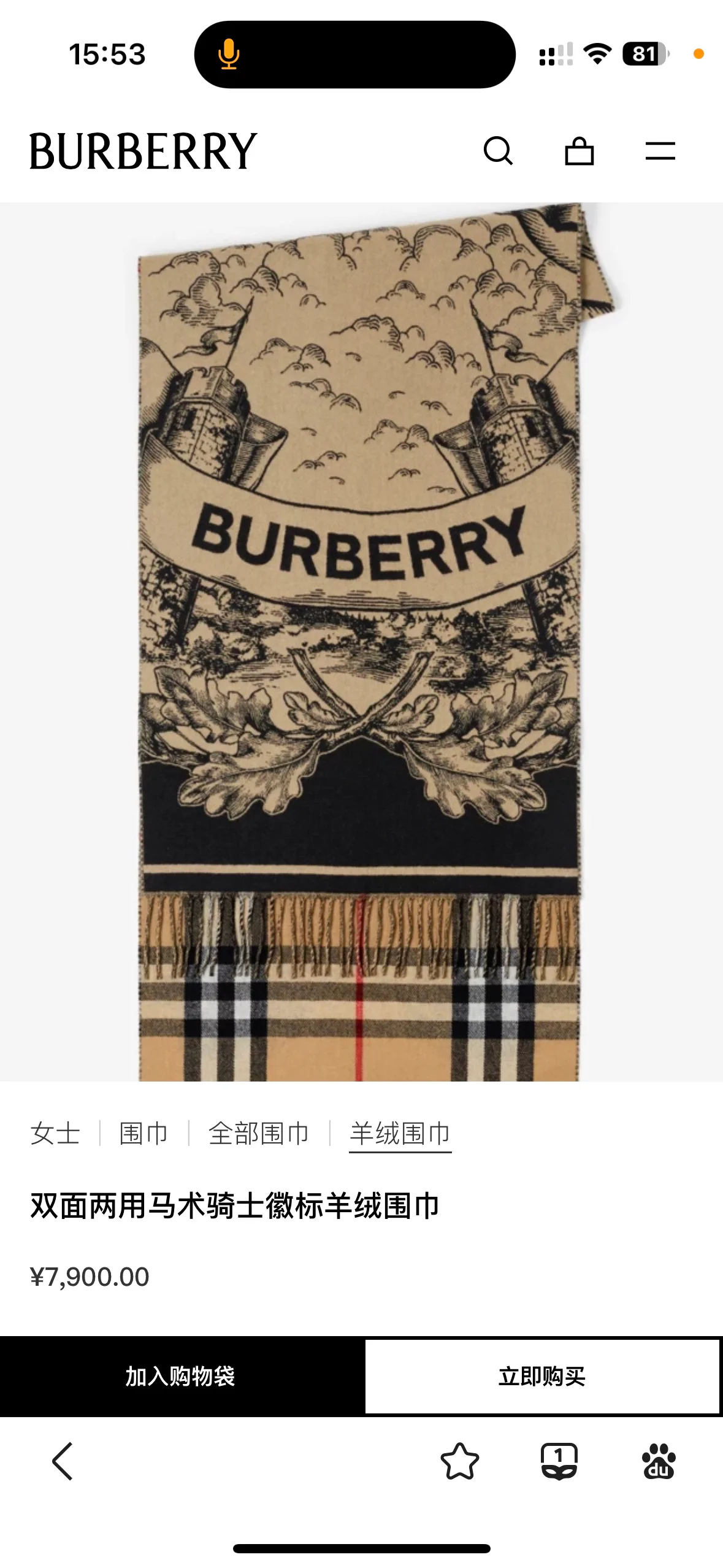
Task: Tap 加入购物袋 to add to bag
Action: pyautogui.click(x=181, y=1377)
